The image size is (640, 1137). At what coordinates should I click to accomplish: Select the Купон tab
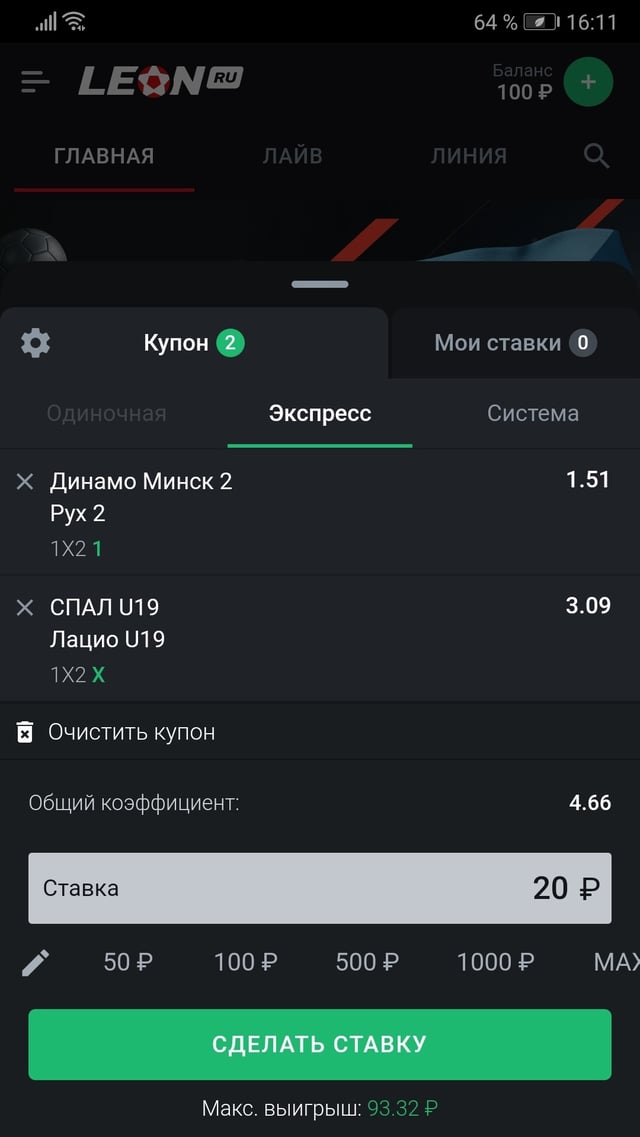[194, 343]
